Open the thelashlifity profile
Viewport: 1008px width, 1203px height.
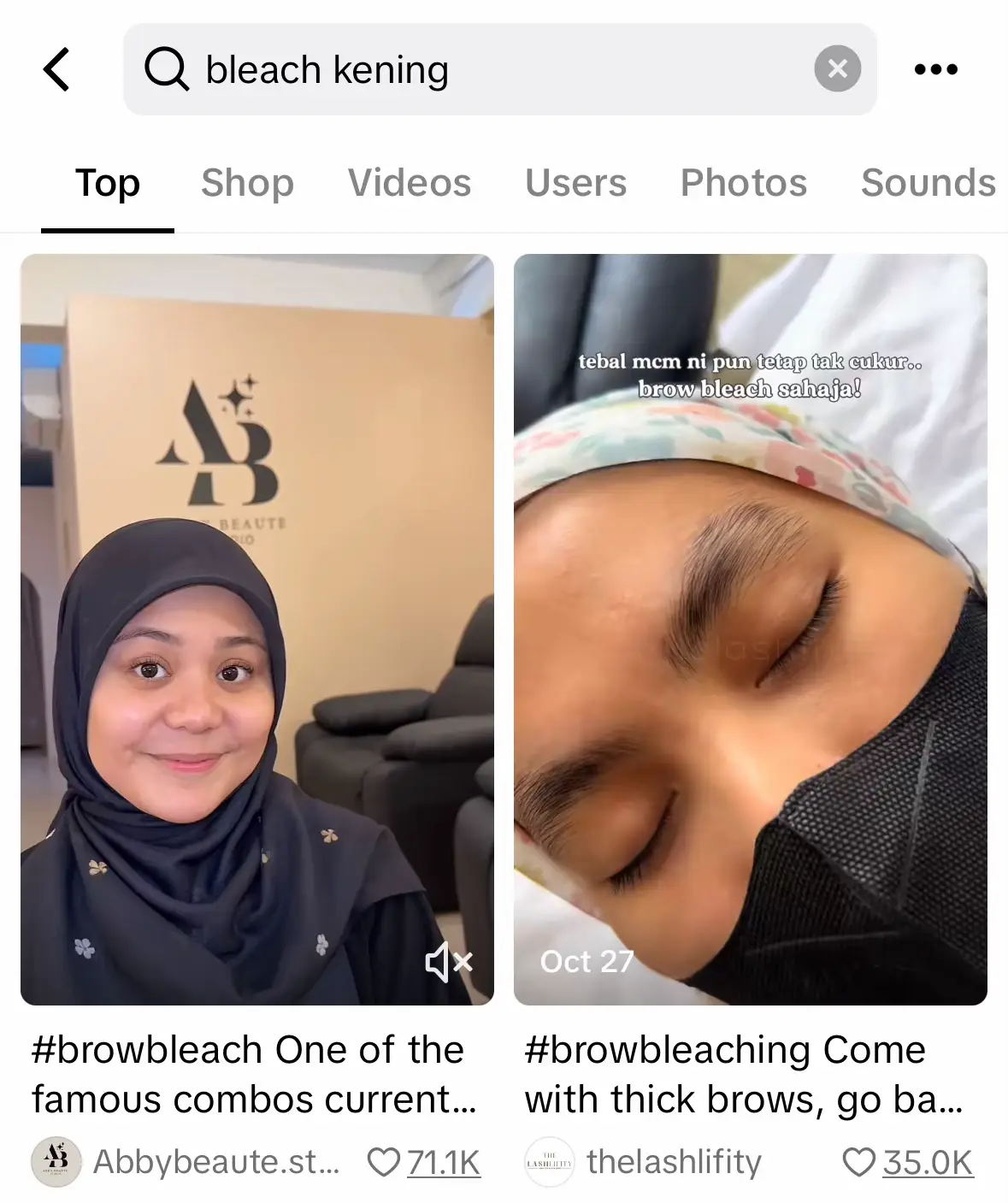coord(673,1162)
